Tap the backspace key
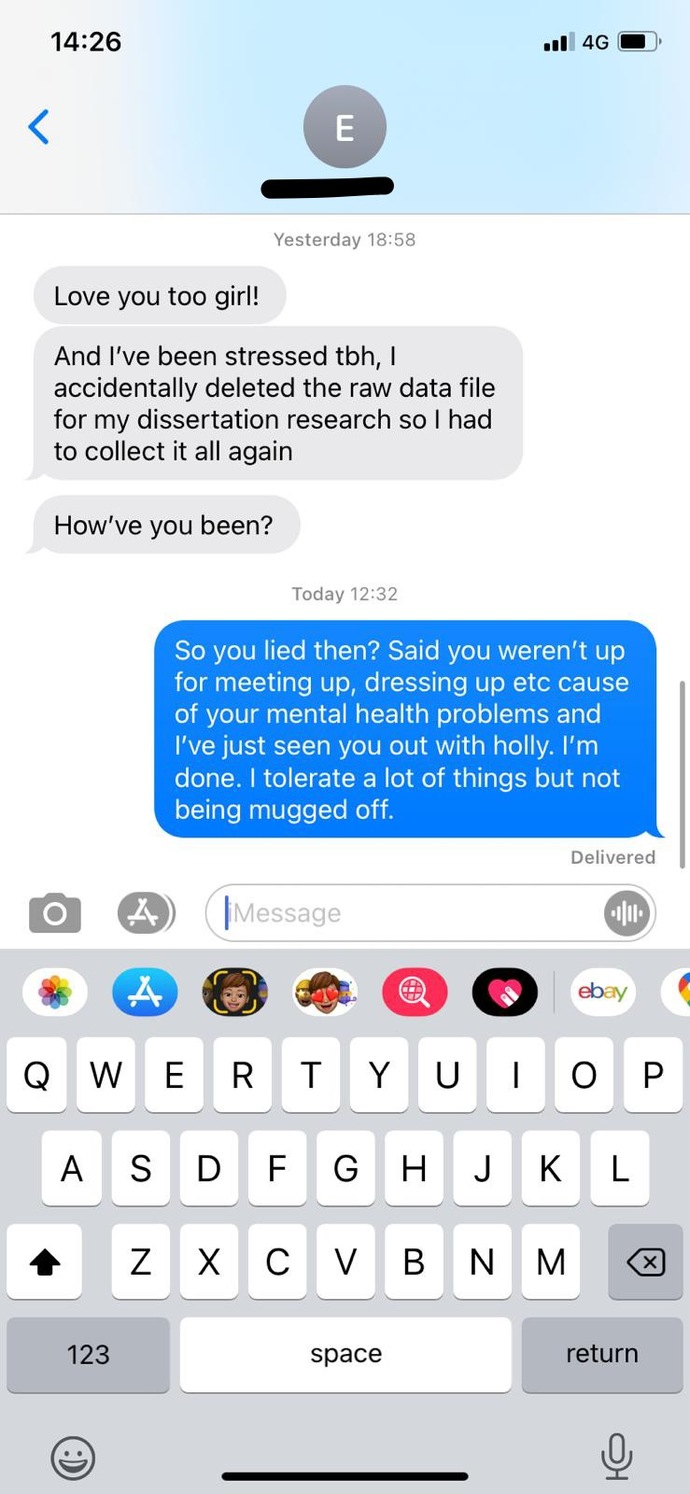Screen dimensions: 690x1494 coord(645,1263)
